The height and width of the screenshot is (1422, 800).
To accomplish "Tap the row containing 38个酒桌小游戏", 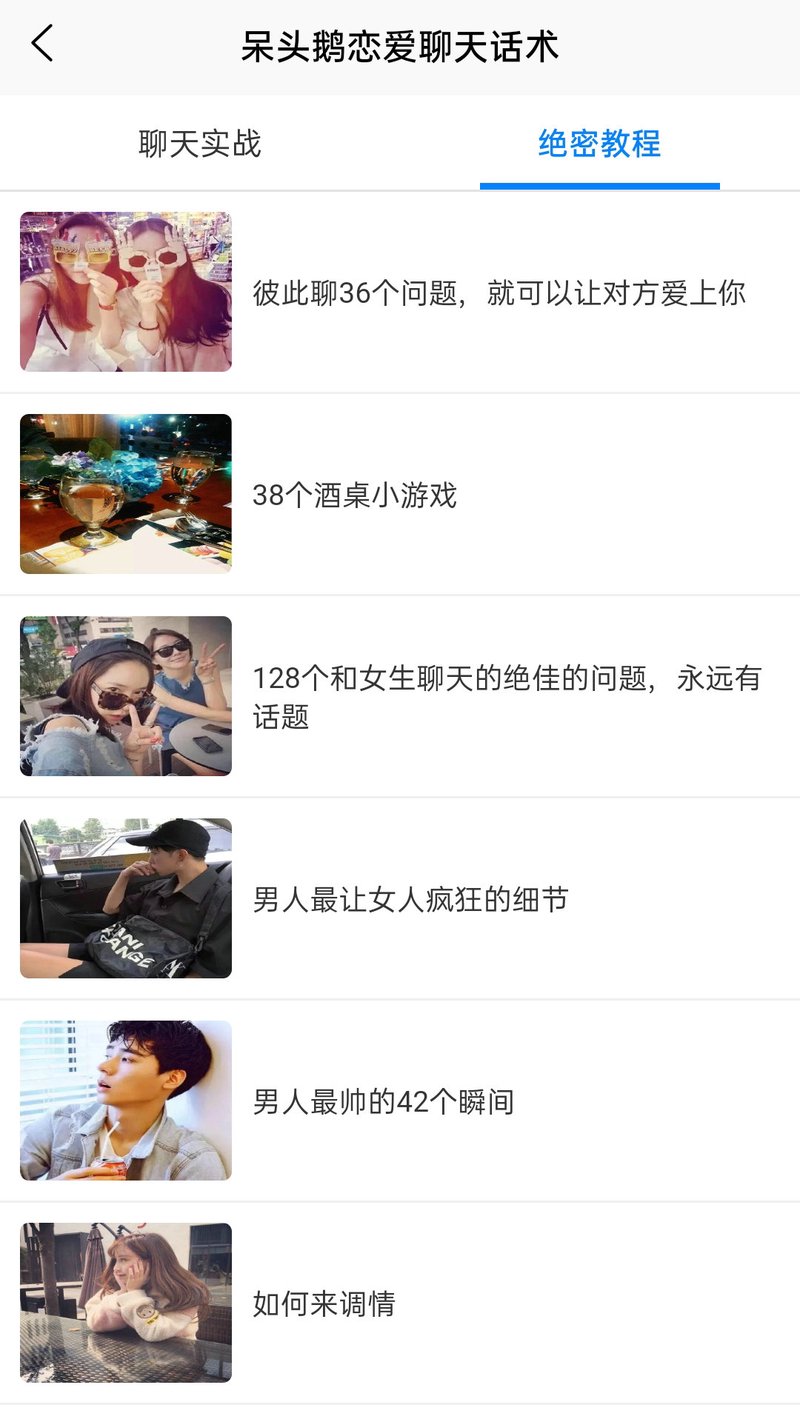I will pyautogui.click(x=400, y=492).
